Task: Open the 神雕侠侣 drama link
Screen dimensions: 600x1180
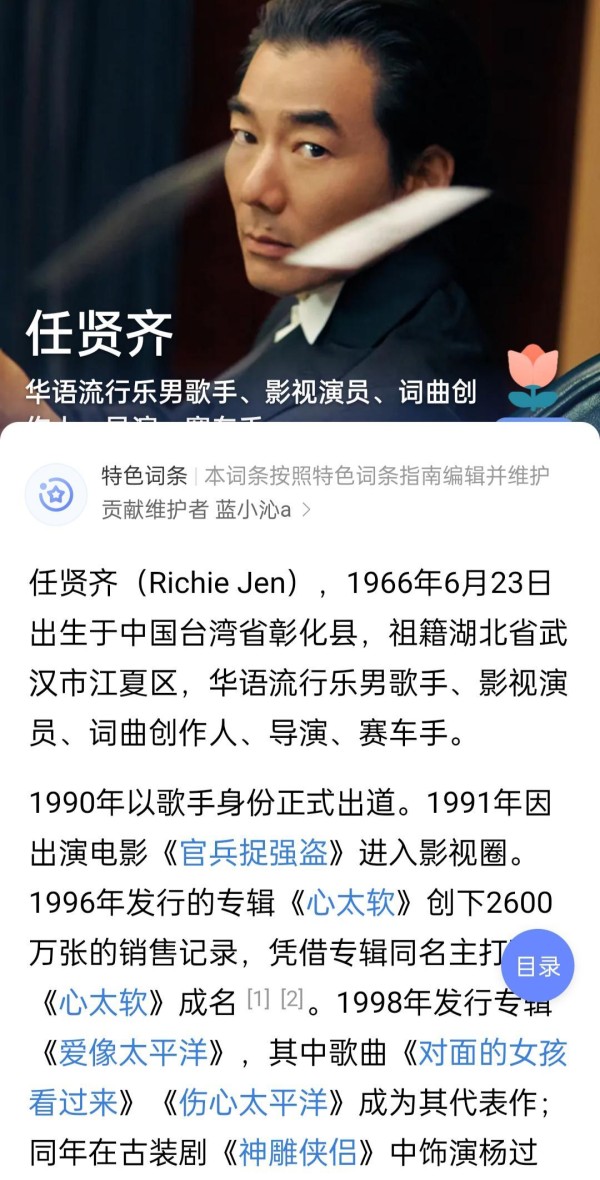Action: coord(297,1152)
